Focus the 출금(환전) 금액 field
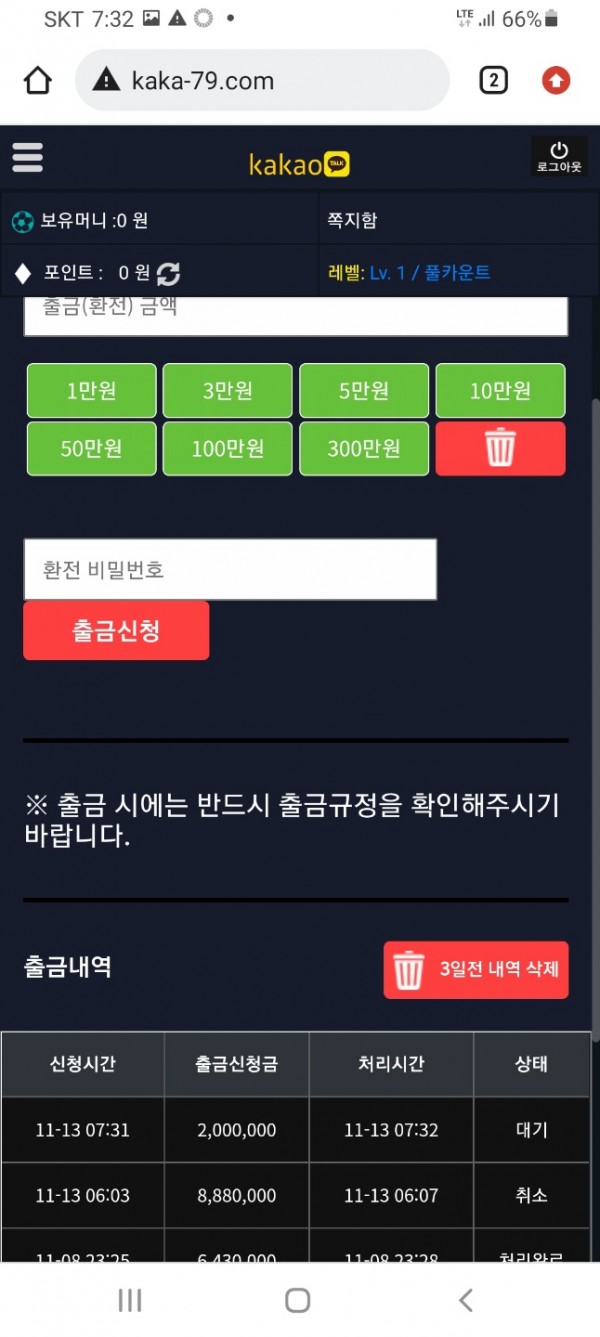Screen dimensions: 600x1337 click(295, 314)
